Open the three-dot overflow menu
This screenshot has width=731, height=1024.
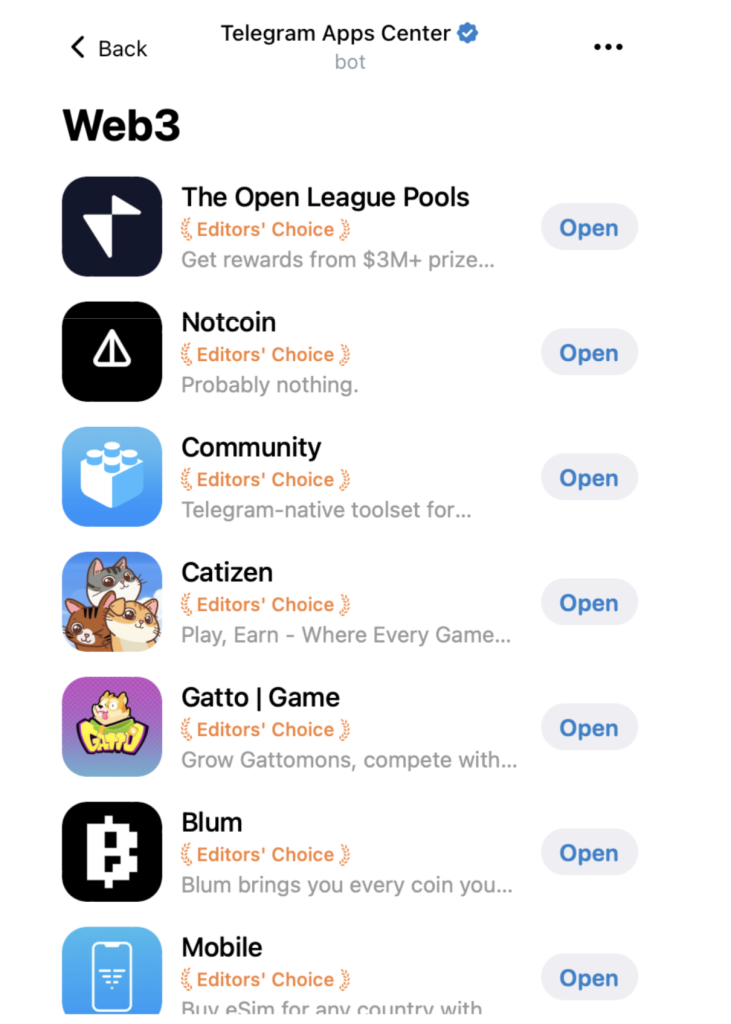(608, 47)
